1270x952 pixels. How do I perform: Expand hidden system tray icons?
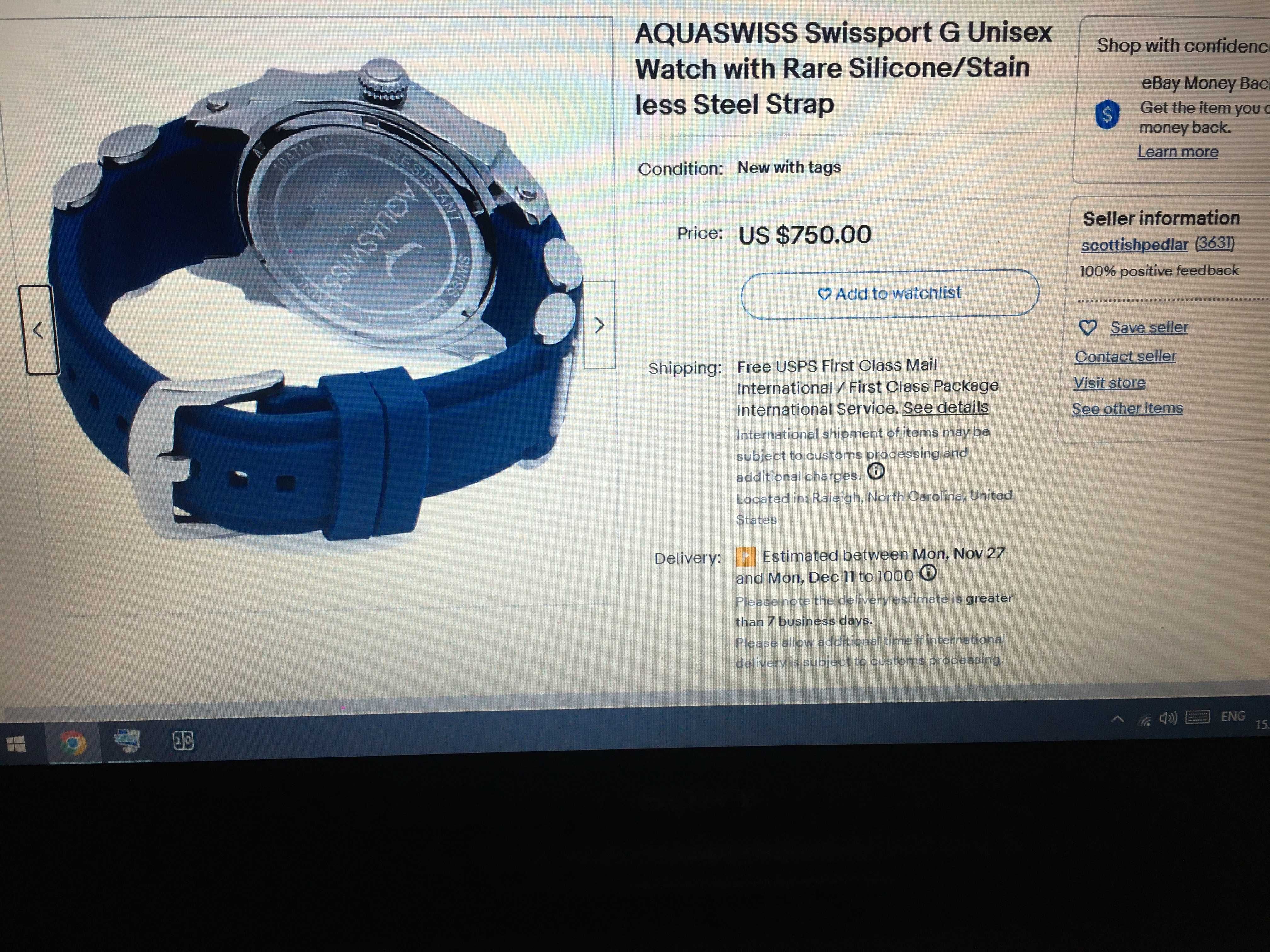[1117, 719]
